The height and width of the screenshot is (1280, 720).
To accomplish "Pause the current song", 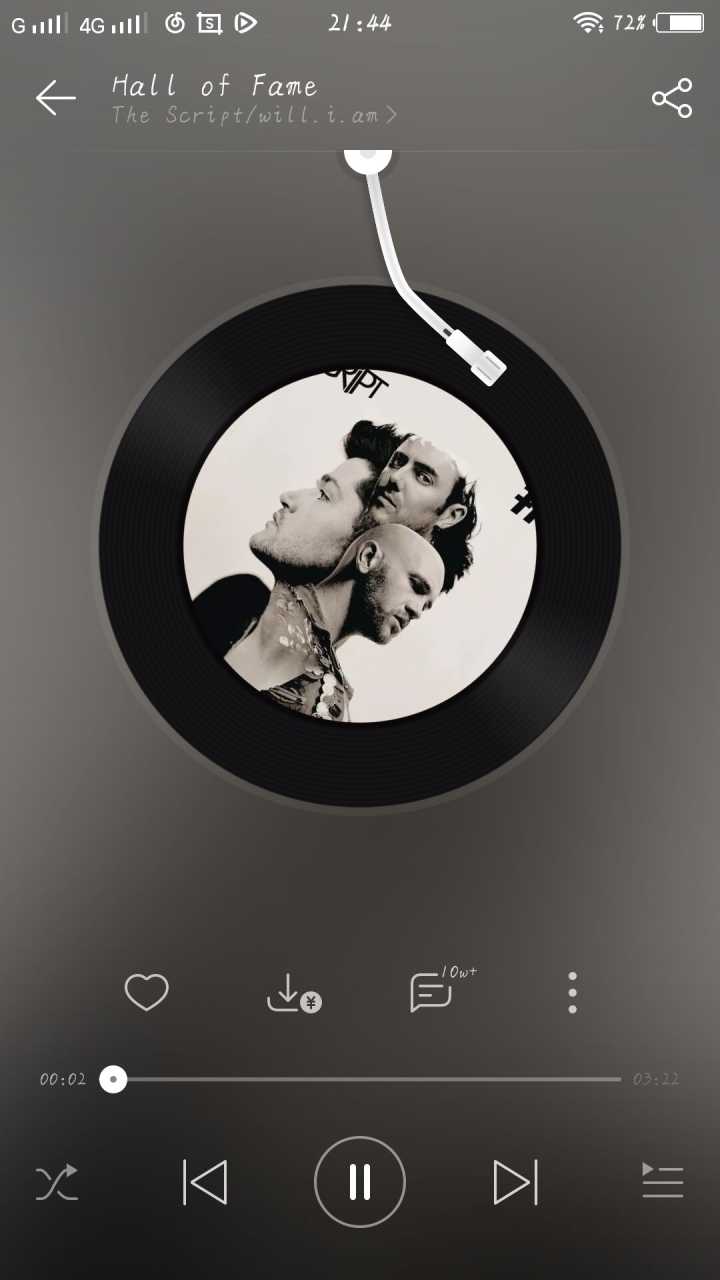I will pyautogui.click(x=360, y=1183).
